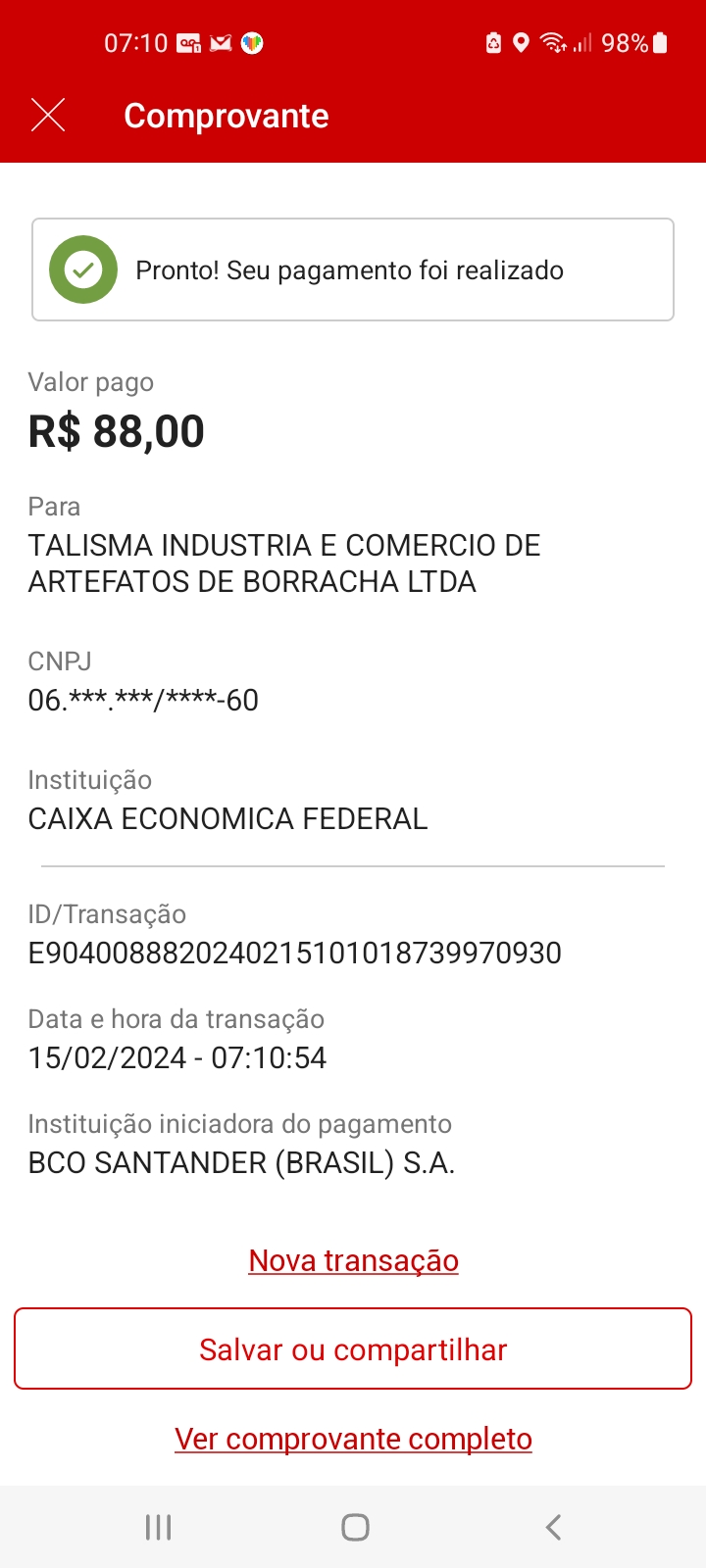Close the Comprovante screen
706x1568 pixels.
[x=48, y=116]
